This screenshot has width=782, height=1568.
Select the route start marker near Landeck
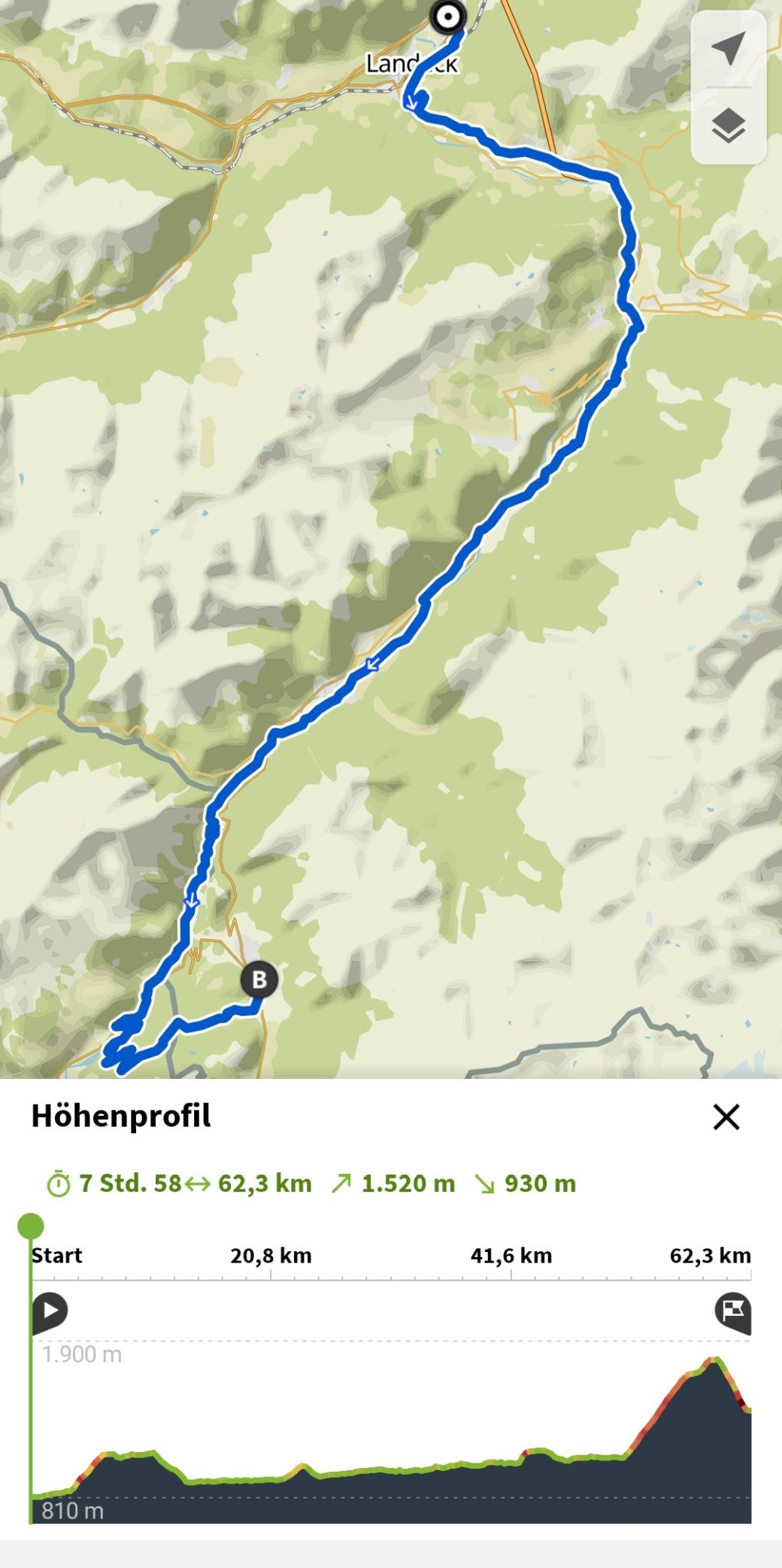(x=448, y=17)
